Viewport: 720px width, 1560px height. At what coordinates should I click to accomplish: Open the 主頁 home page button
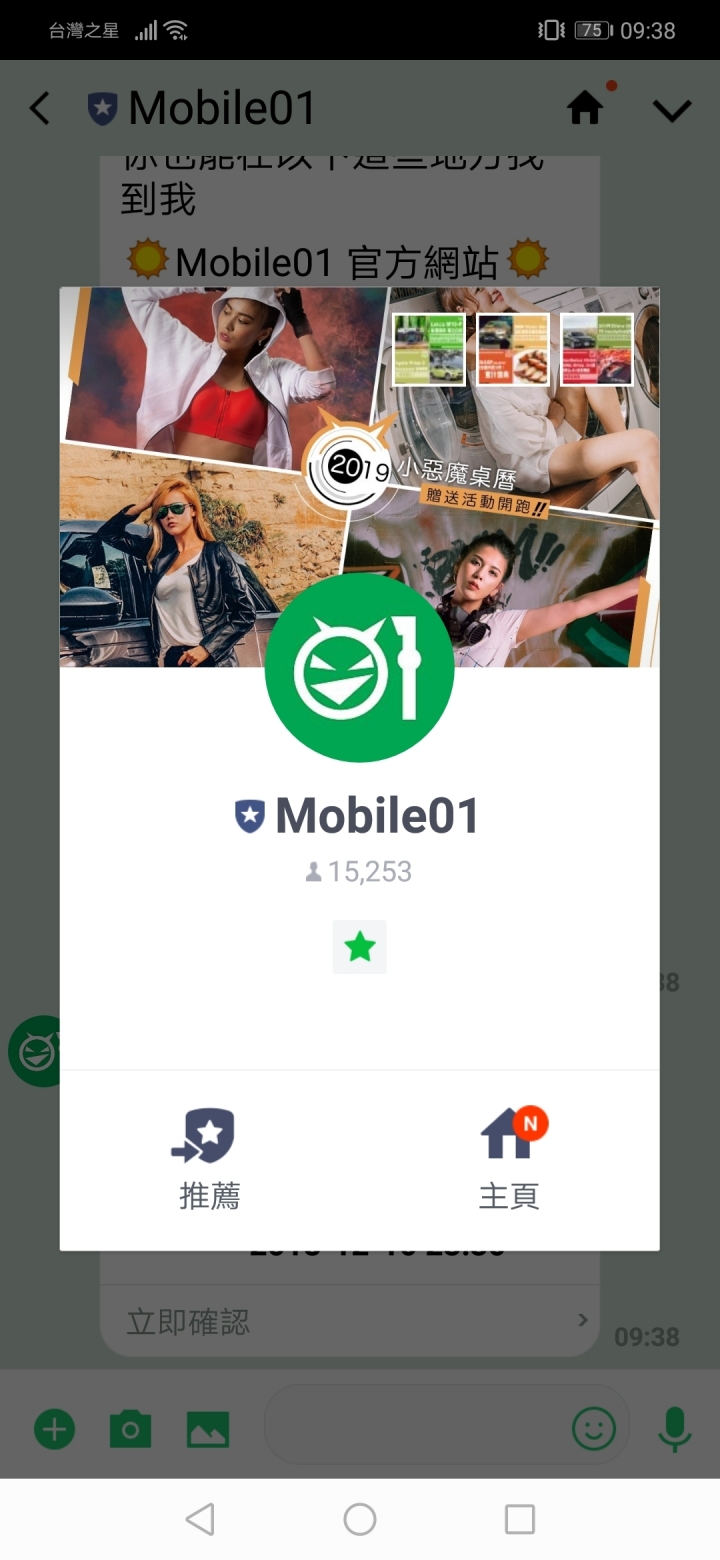tap(510, 1158)
